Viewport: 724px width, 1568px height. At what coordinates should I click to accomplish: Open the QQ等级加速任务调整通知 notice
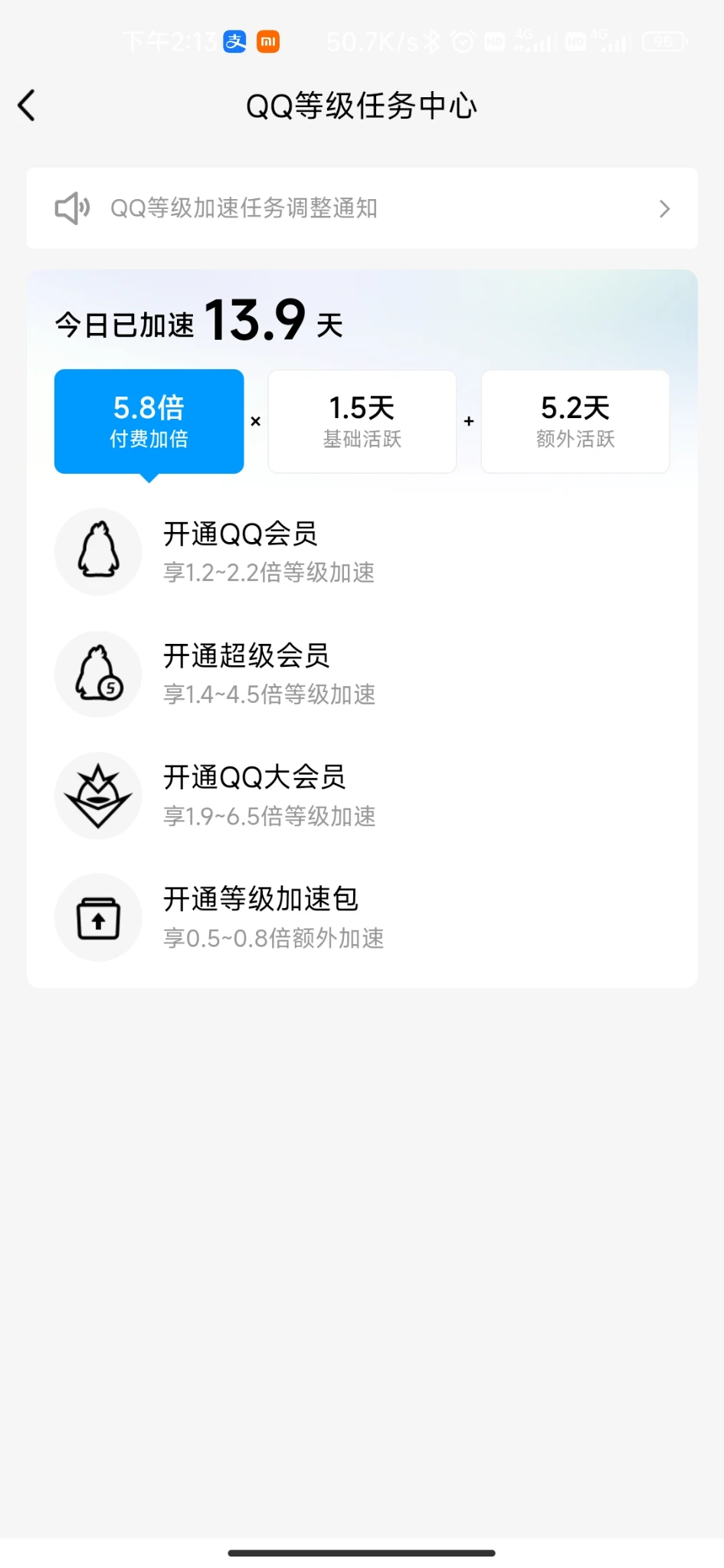click(x=362, y=208)
